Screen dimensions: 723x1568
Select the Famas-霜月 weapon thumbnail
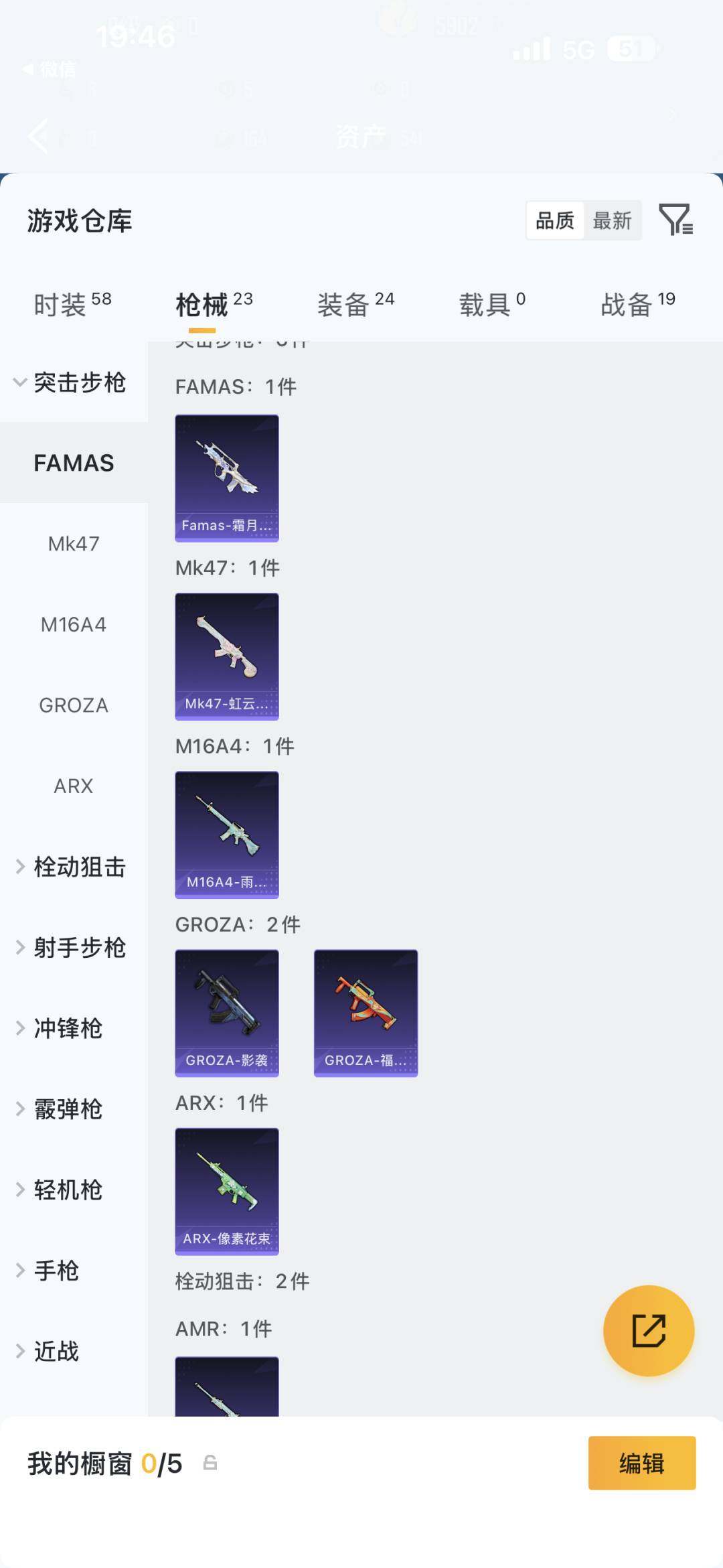pyautogui.click(x=226, y=478)
